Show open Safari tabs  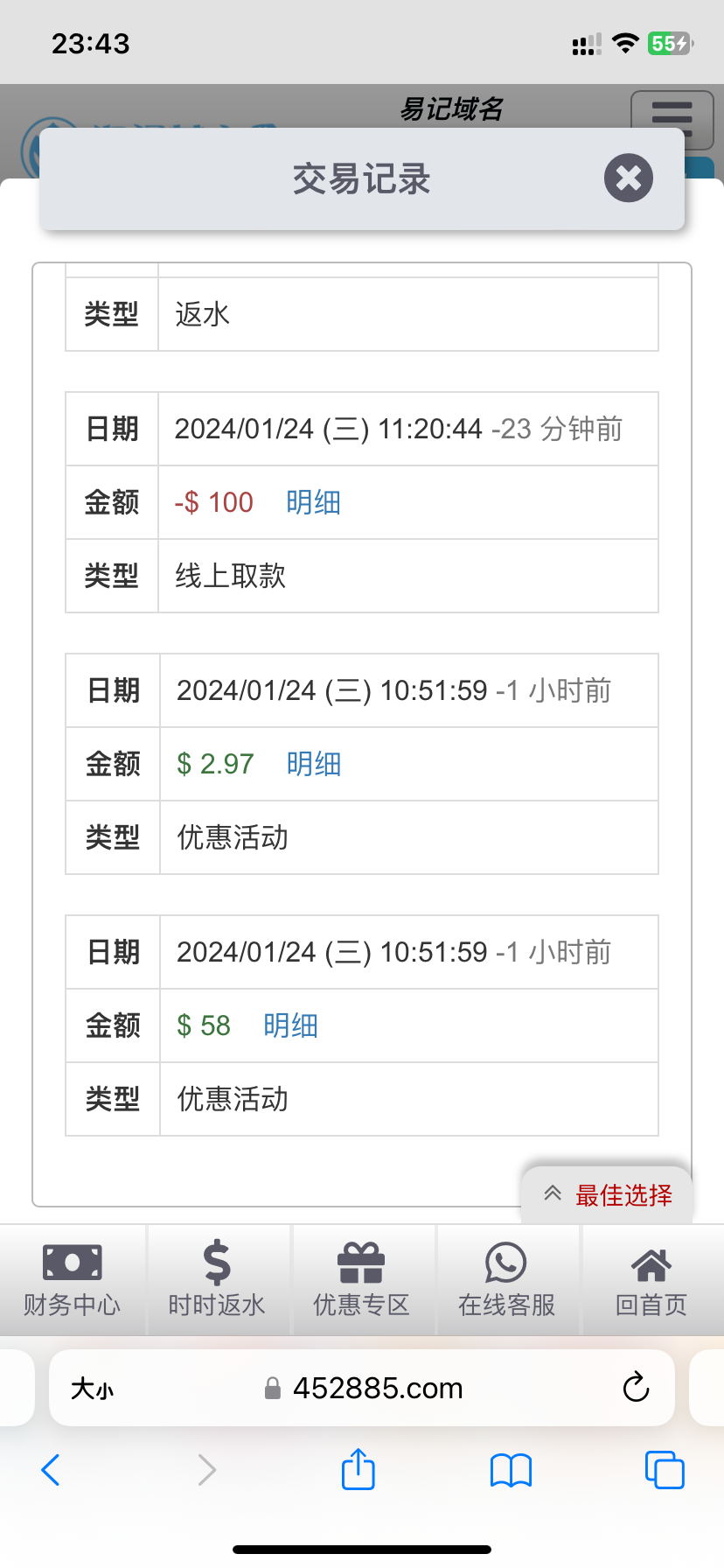(665, 1470)
